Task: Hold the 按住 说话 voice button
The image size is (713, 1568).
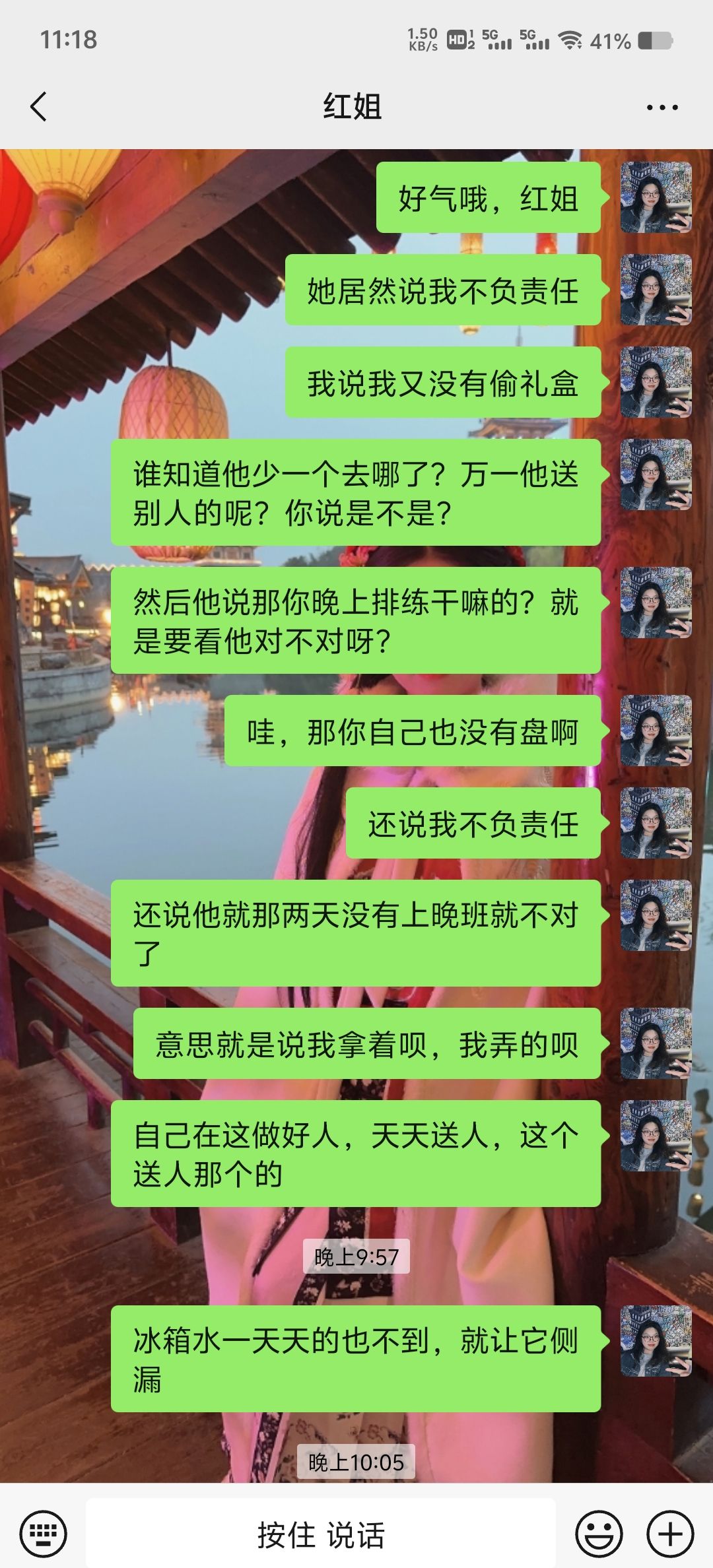Action: point(321,1534)
